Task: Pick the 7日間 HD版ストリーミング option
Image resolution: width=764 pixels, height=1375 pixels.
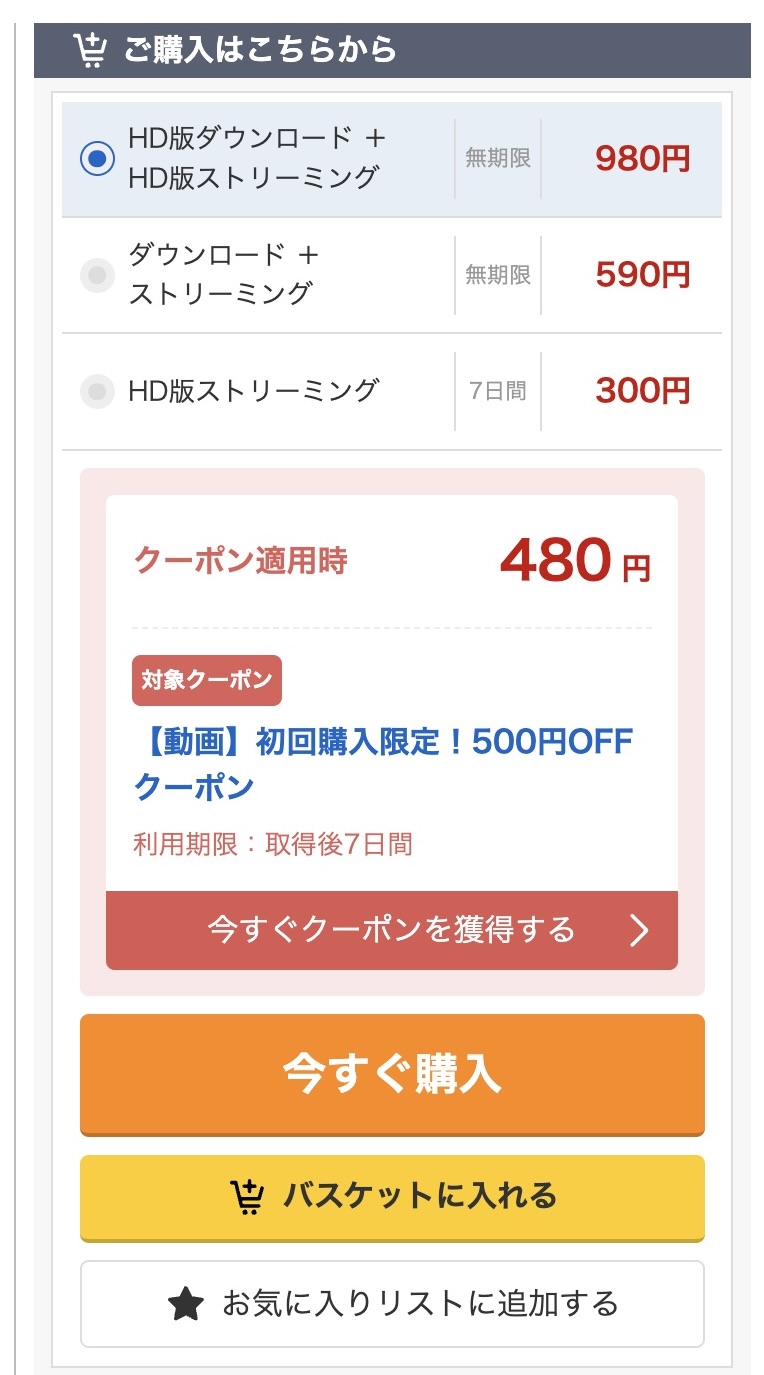Action: click(98, 391)
